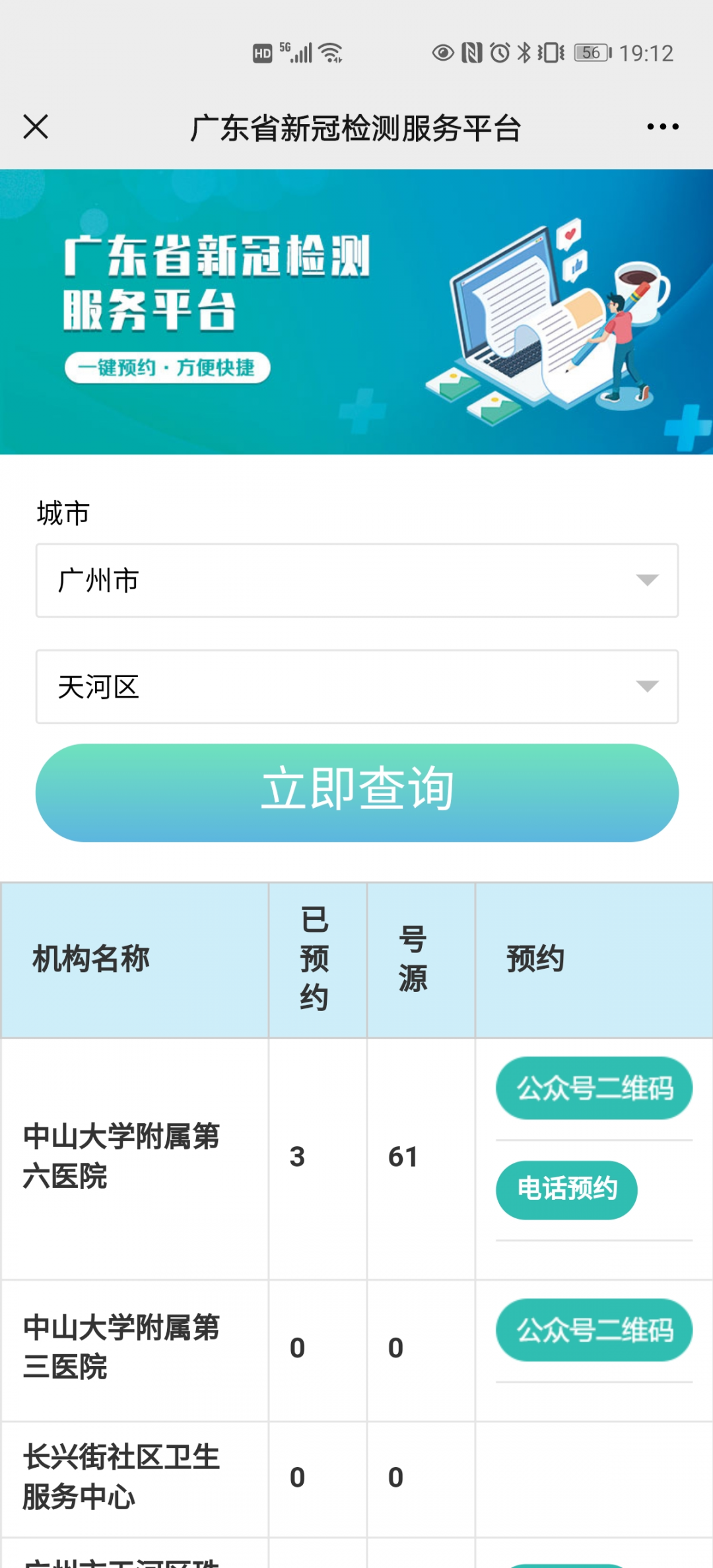Open the three-dot more options menu
This screenshot has height=1568, width=713.
662,127
